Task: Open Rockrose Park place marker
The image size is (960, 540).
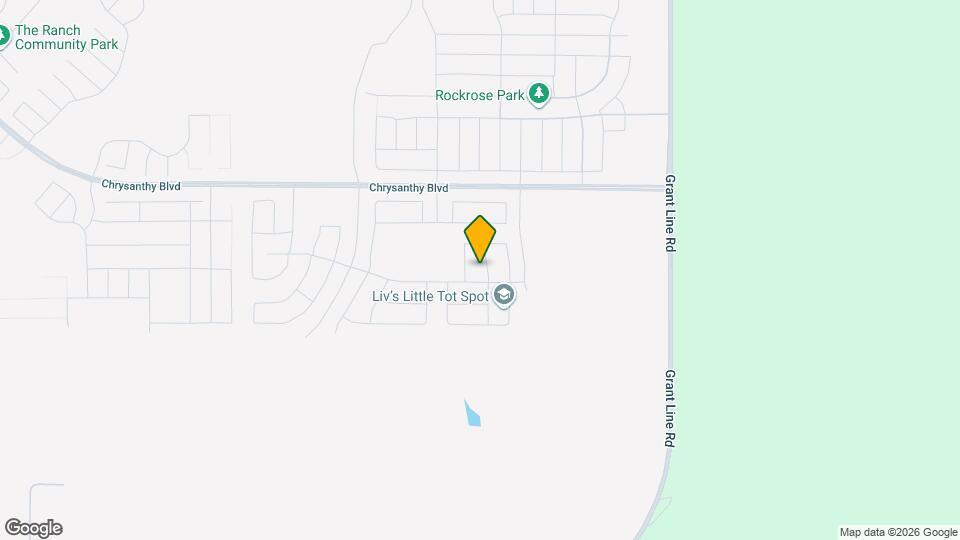Action: point(540,95)
